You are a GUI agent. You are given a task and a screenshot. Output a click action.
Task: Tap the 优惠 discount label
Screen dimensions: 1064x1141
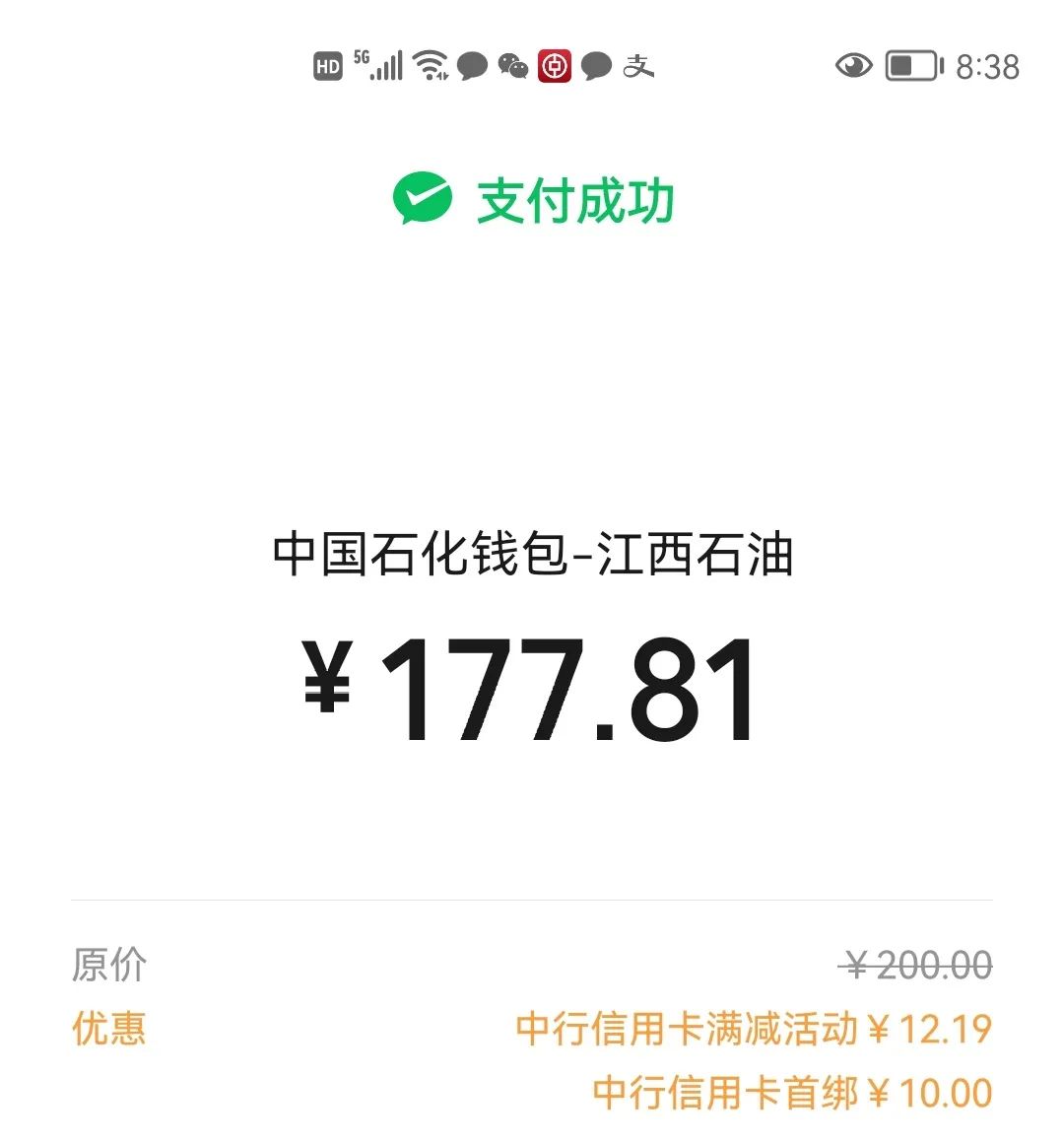click(108, 1030)
